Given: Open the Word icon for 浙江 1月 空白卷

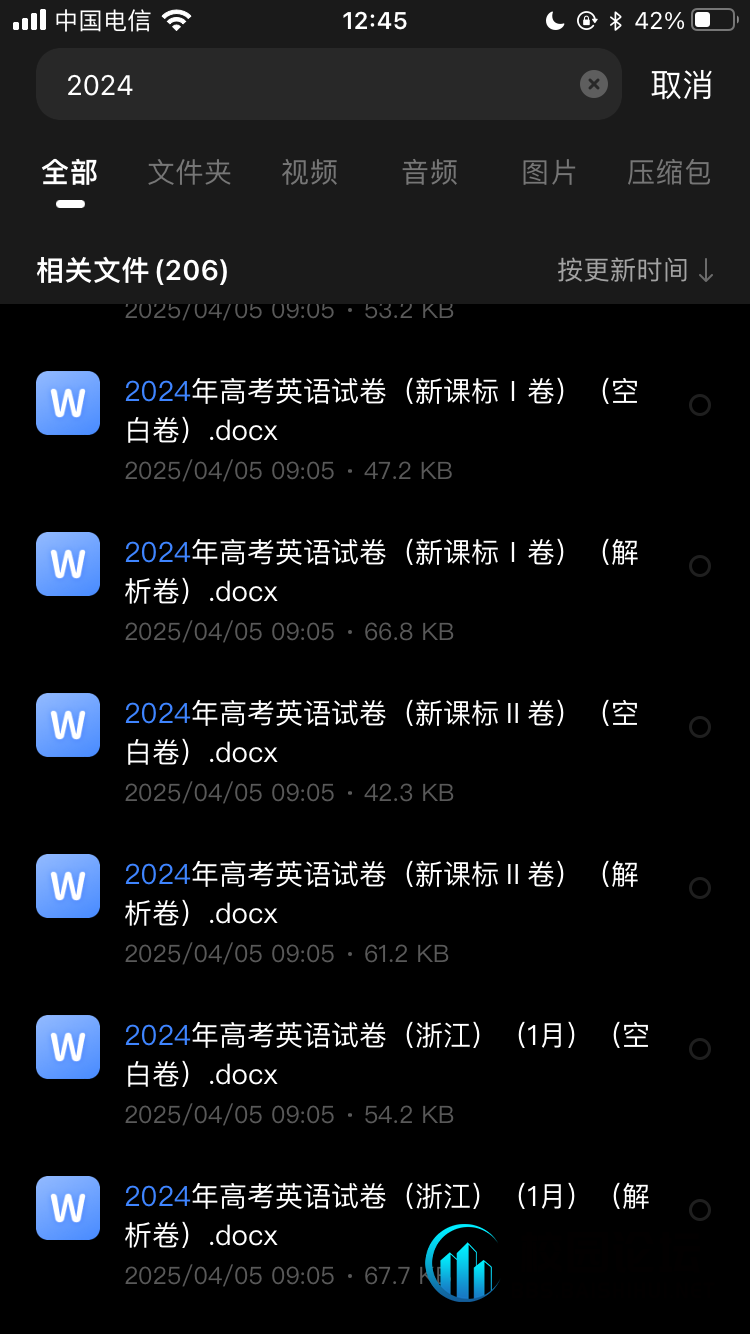Looking at the screenshot, I should pos(67,1047).
